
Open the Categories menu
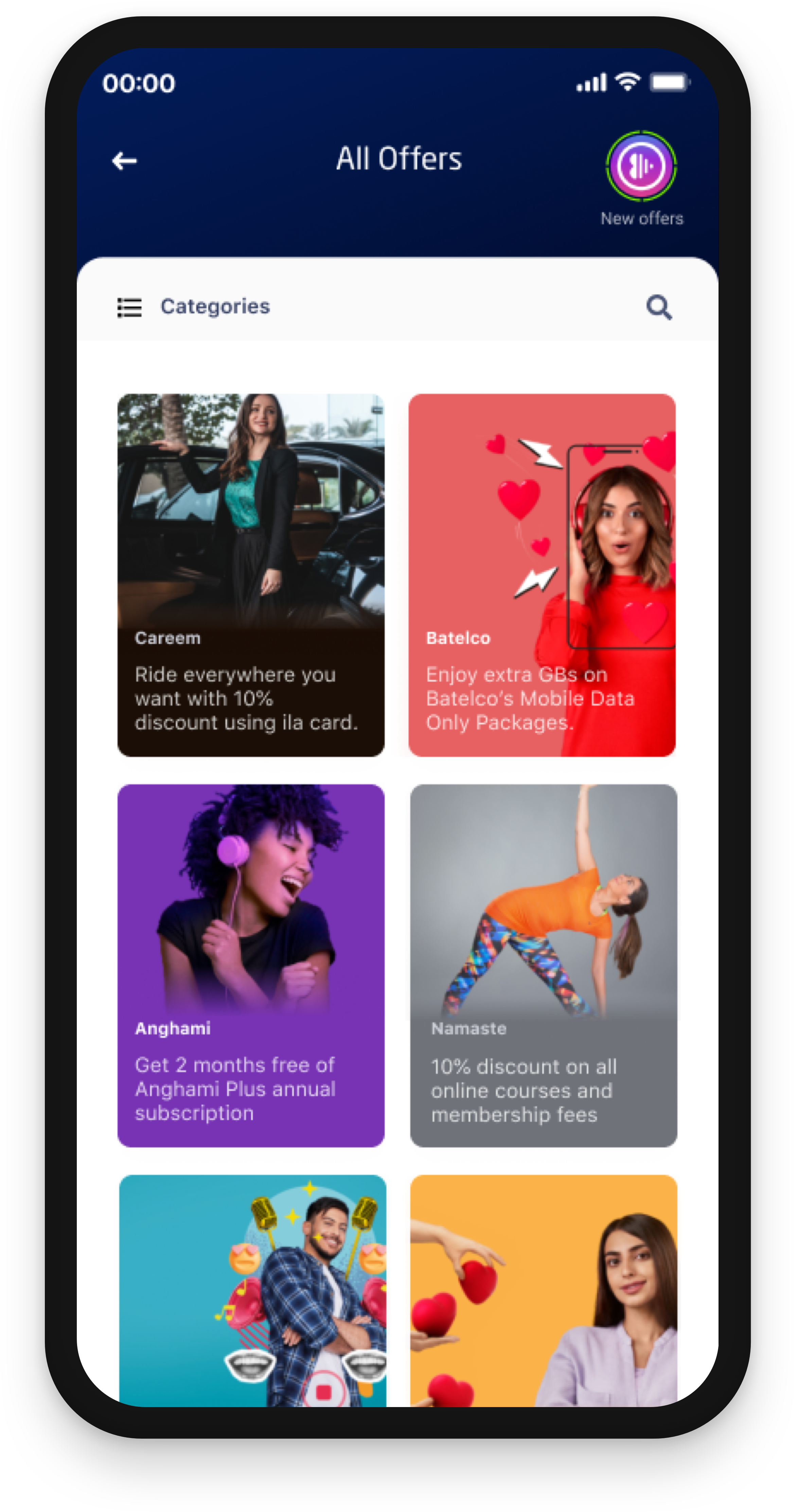[194, 306]
